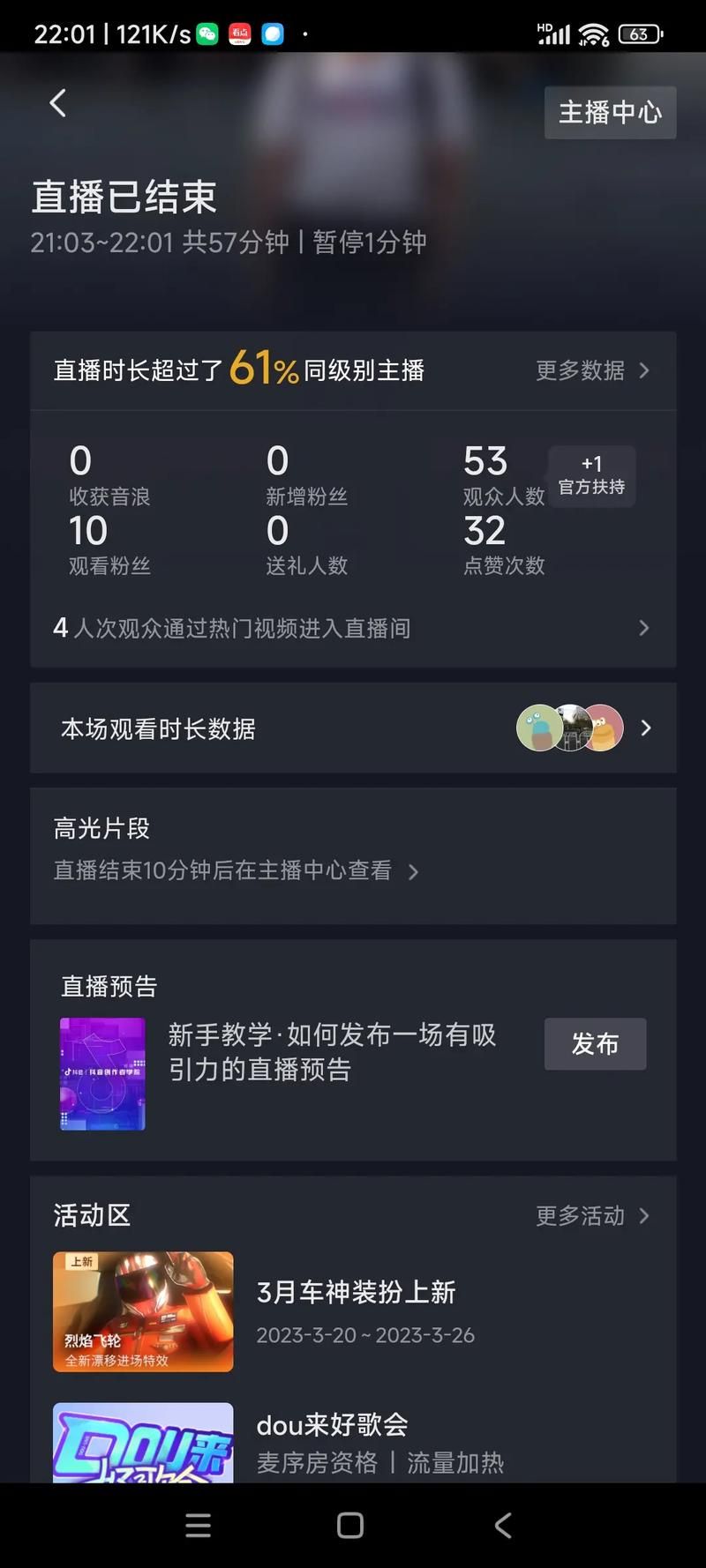
Task: Expand details of 4人次观众 hot video entry
Action: pyautogui.click(x=644, y=628)
